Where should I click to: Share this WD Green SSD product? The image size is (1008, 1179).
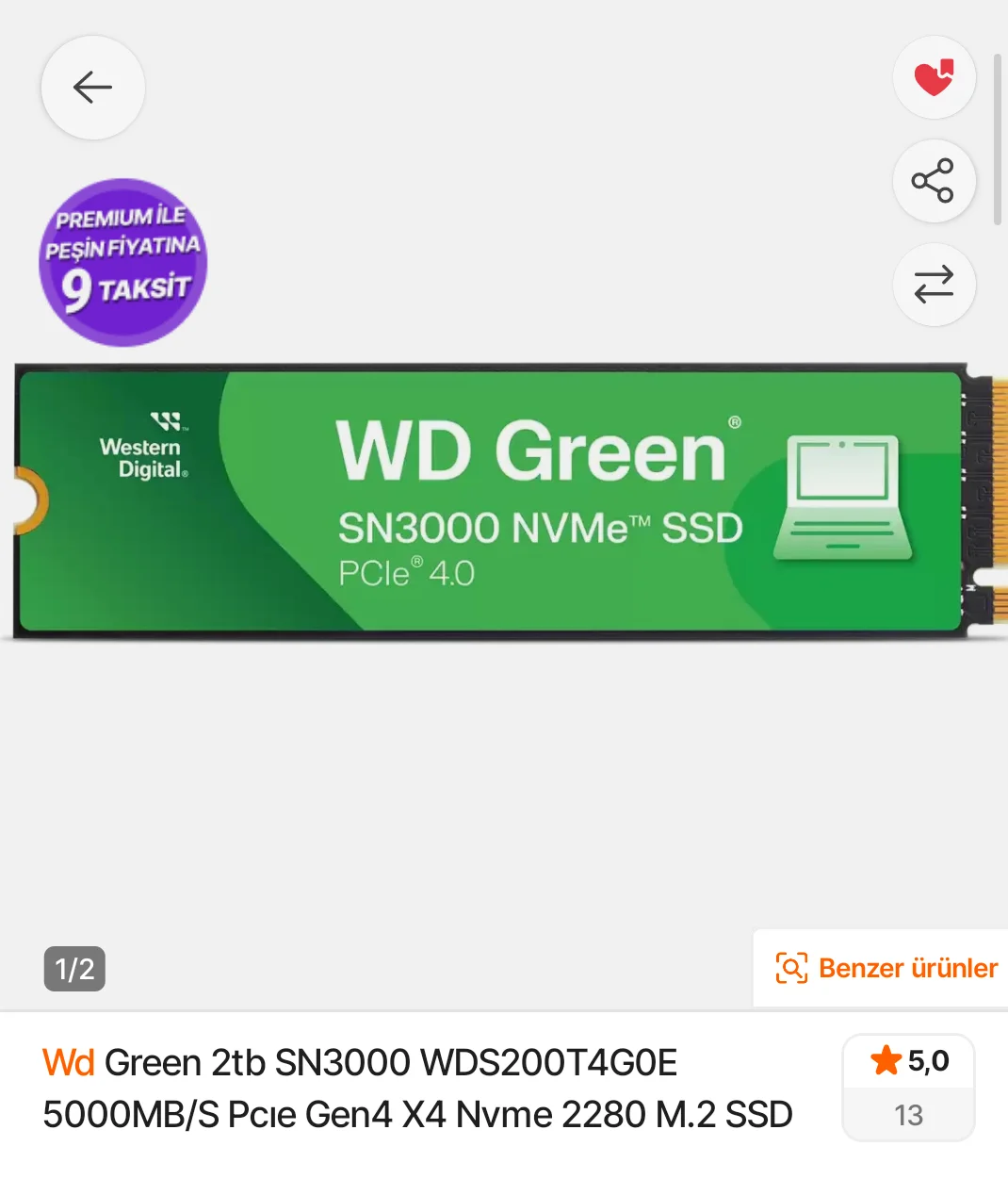click(934, 181)
